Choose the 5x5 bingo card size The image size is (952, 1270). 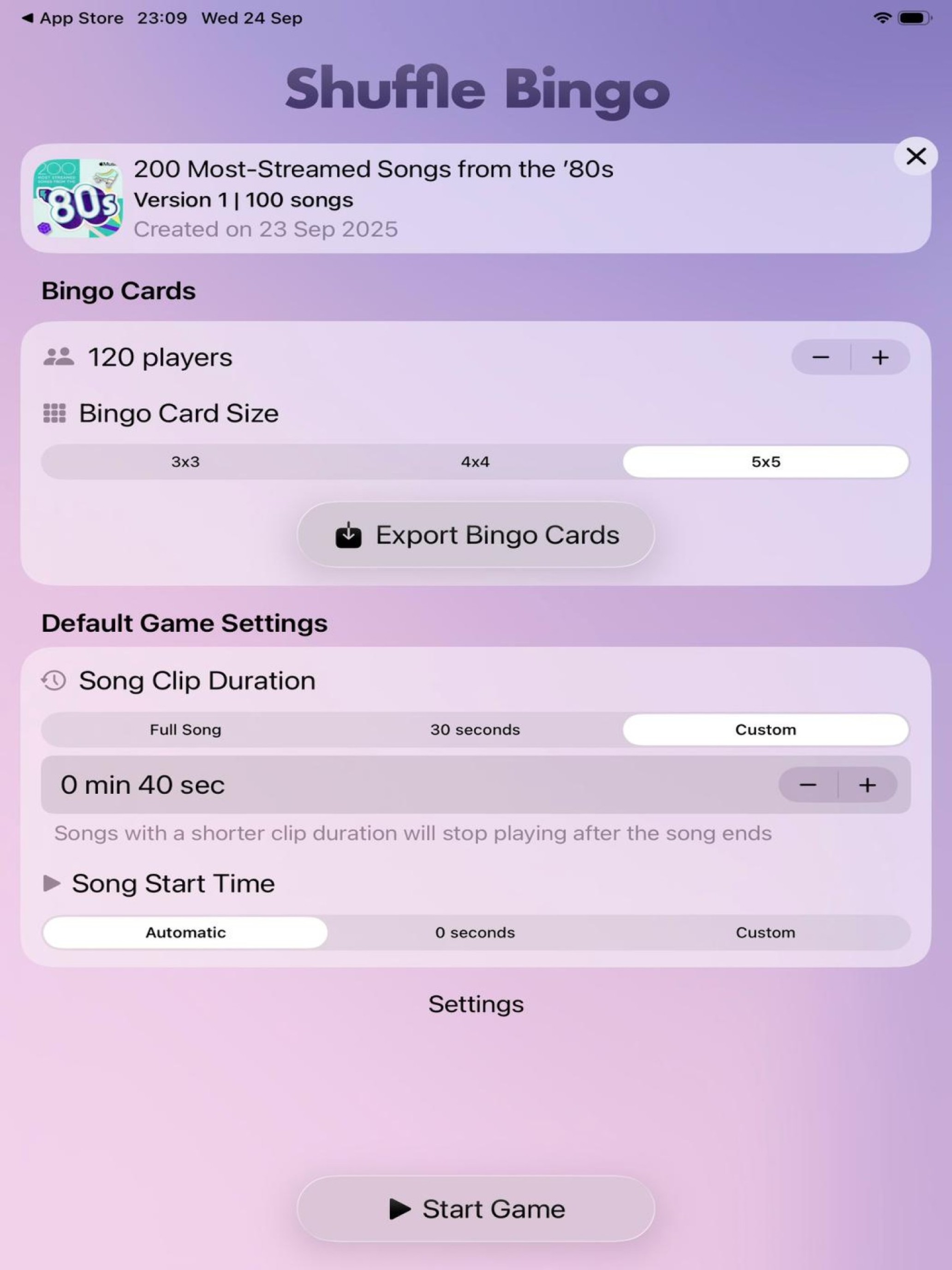pyautogui.click(x=766, y=461)
